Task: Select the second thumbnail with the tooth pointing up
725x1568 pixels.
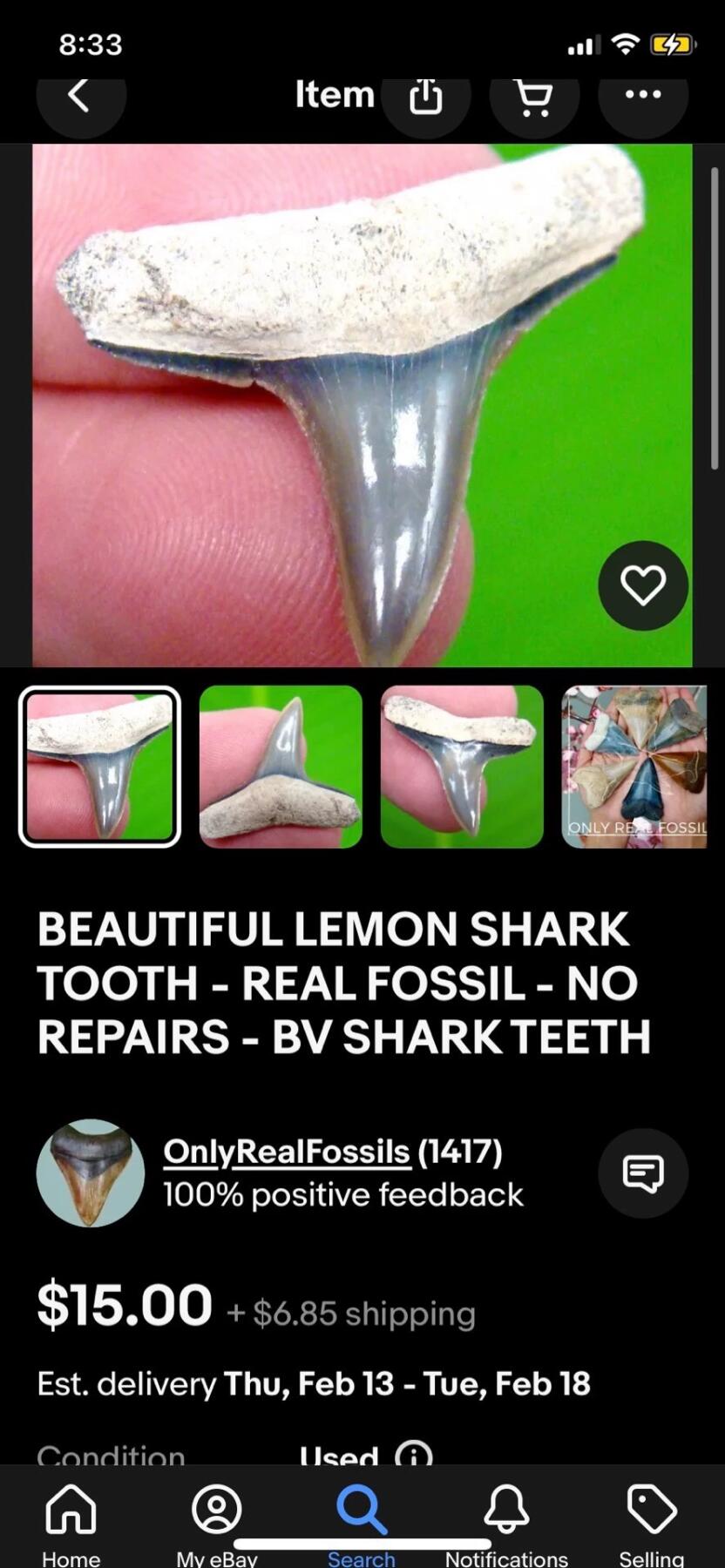Action: [281, 767]
